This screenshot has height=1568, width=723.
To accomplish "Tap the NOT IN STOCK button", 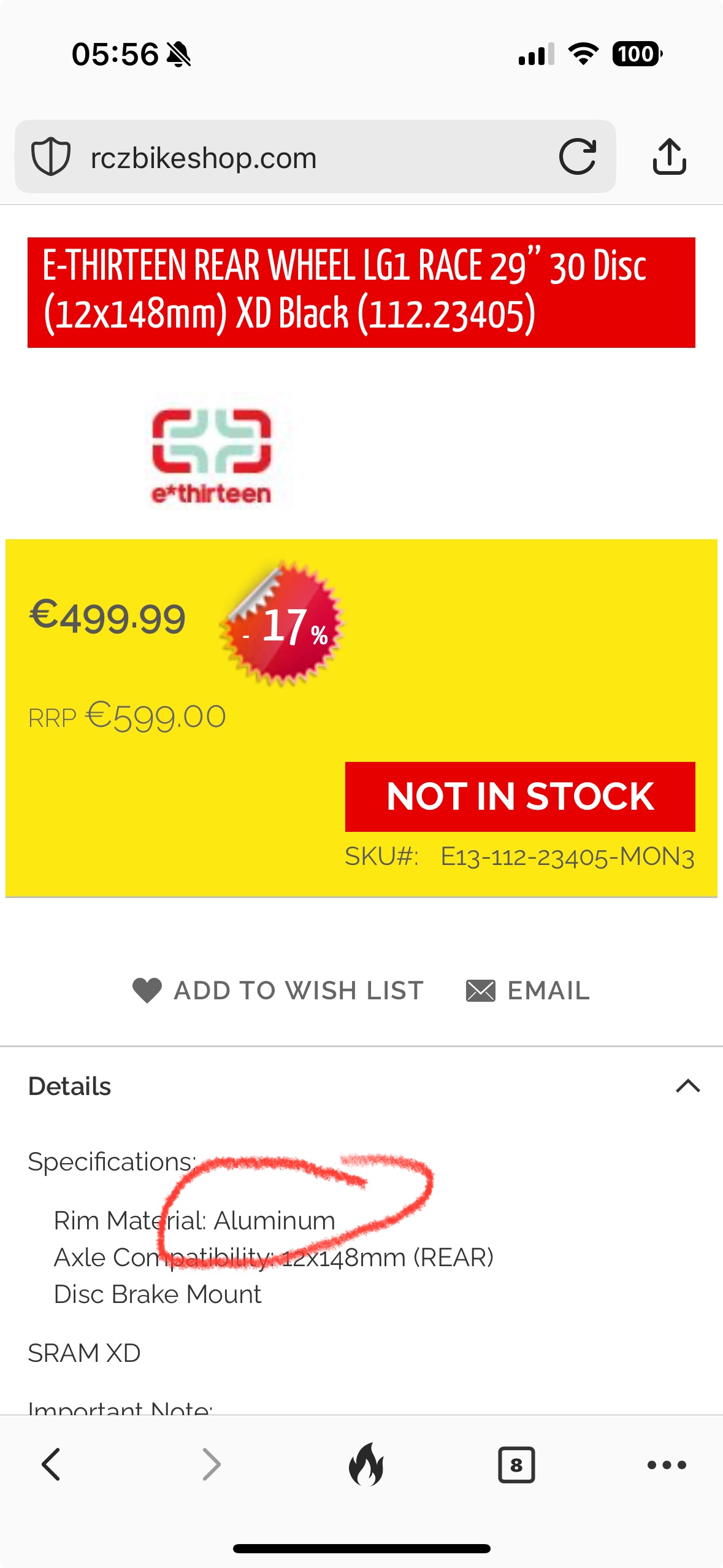I will click(520, 796).
